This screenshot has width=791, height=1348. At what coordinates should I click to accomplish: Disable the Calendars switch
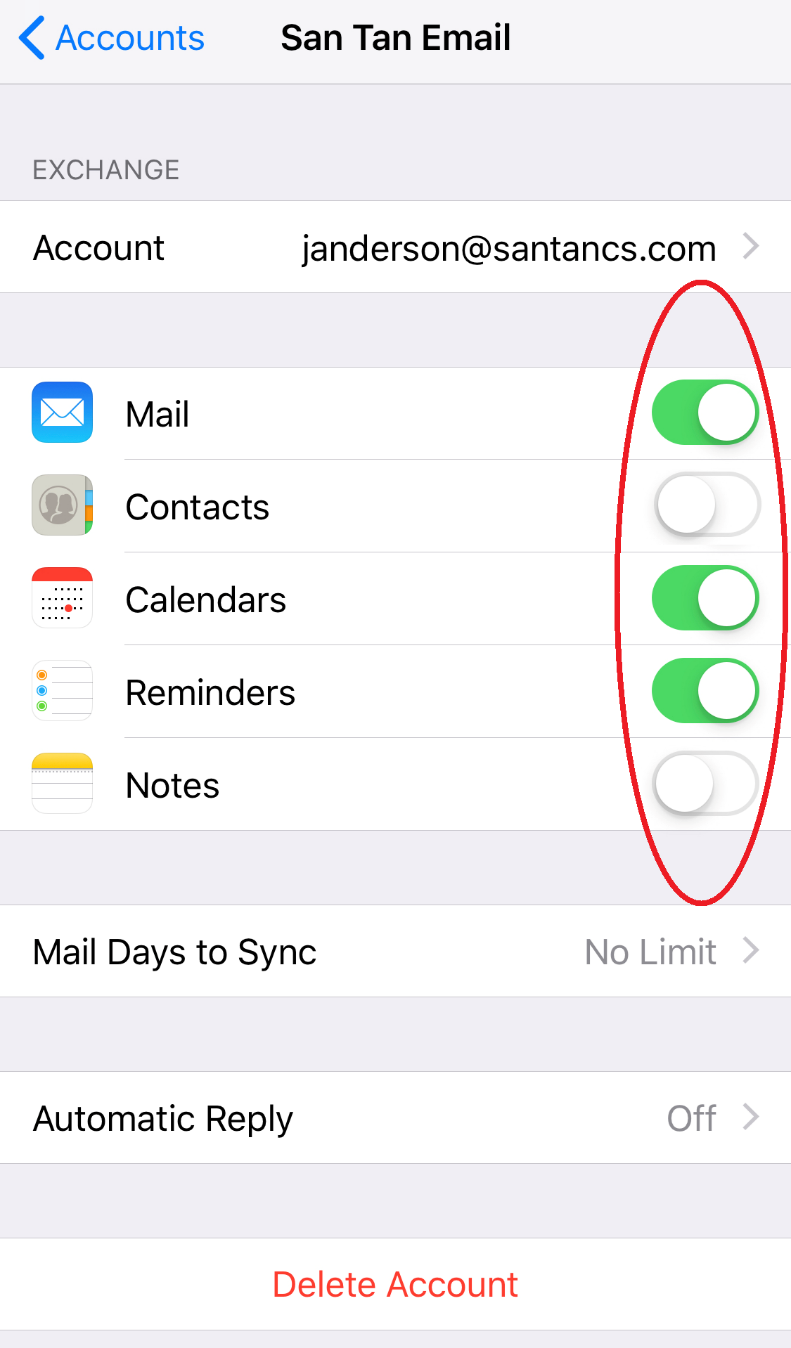coord(706,599)
